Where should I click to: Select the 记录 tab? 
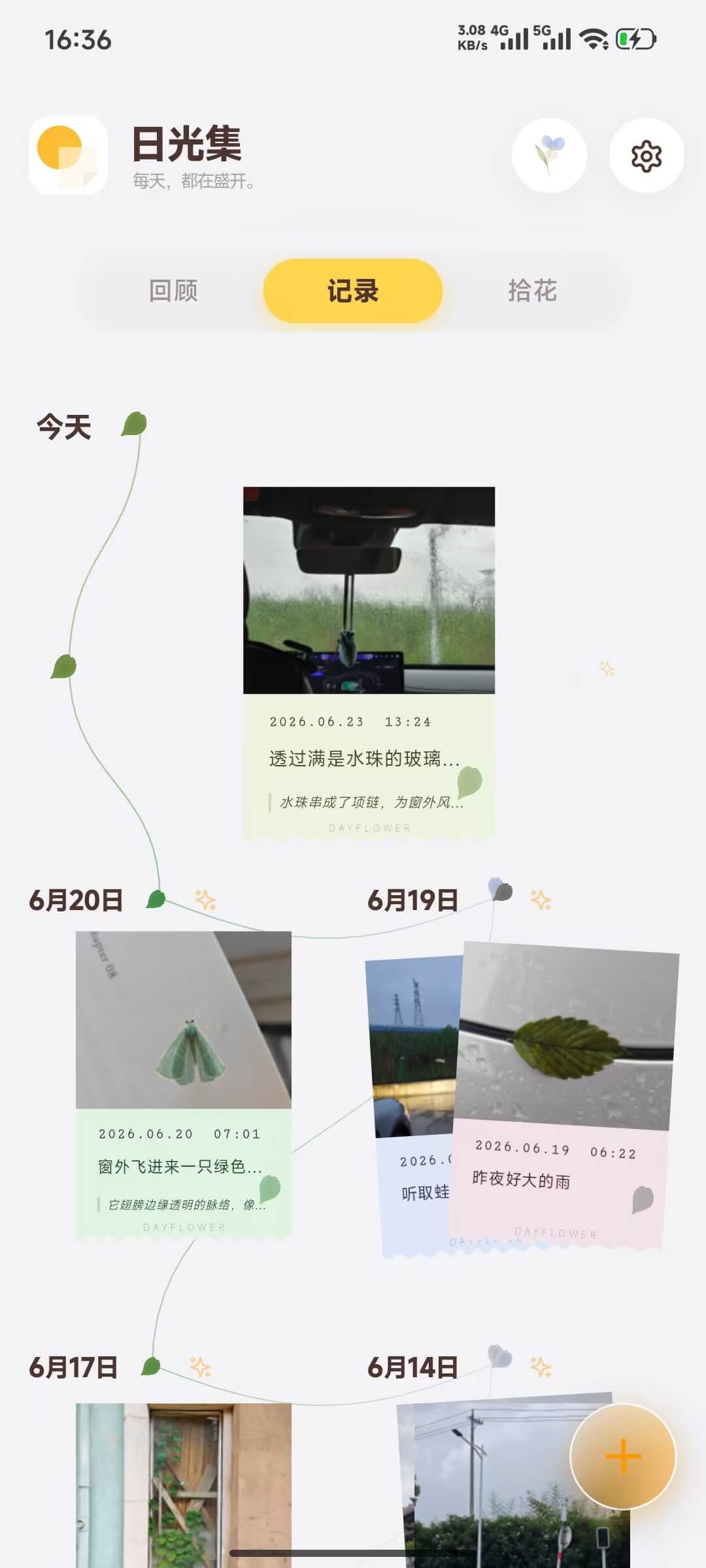(353, 291)
